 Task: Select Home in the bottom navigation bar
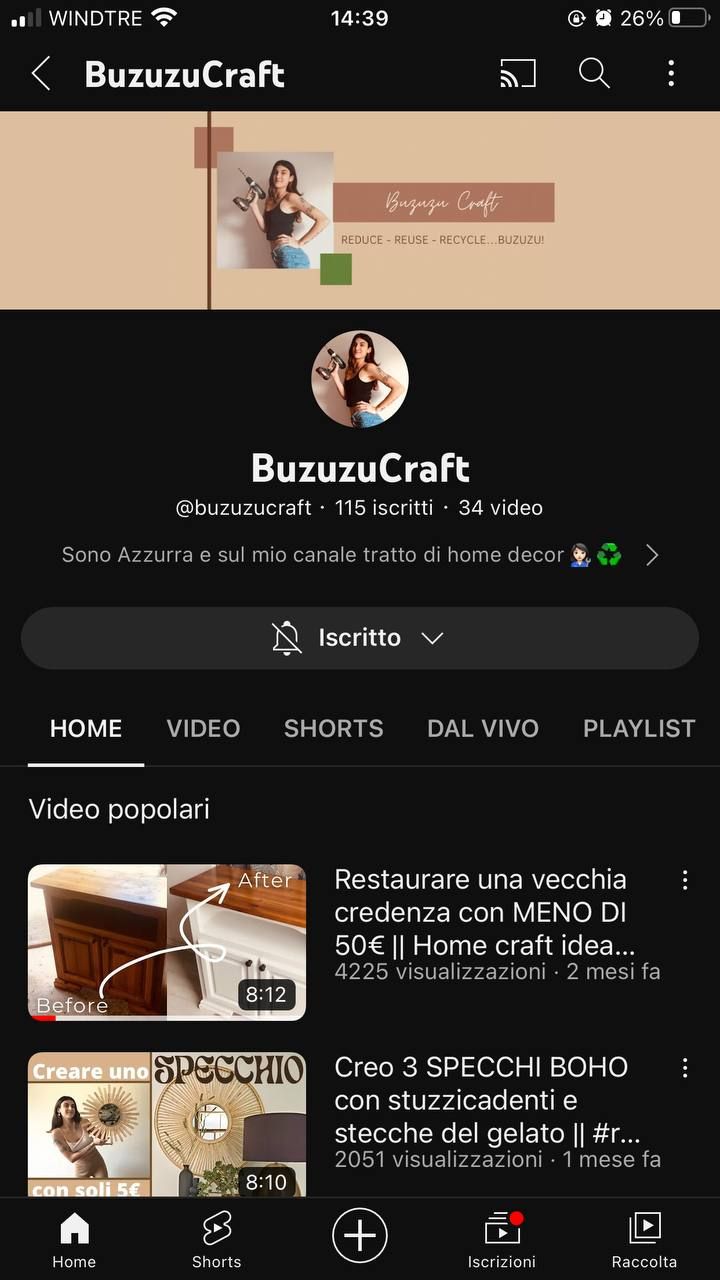click(73, 1235)
